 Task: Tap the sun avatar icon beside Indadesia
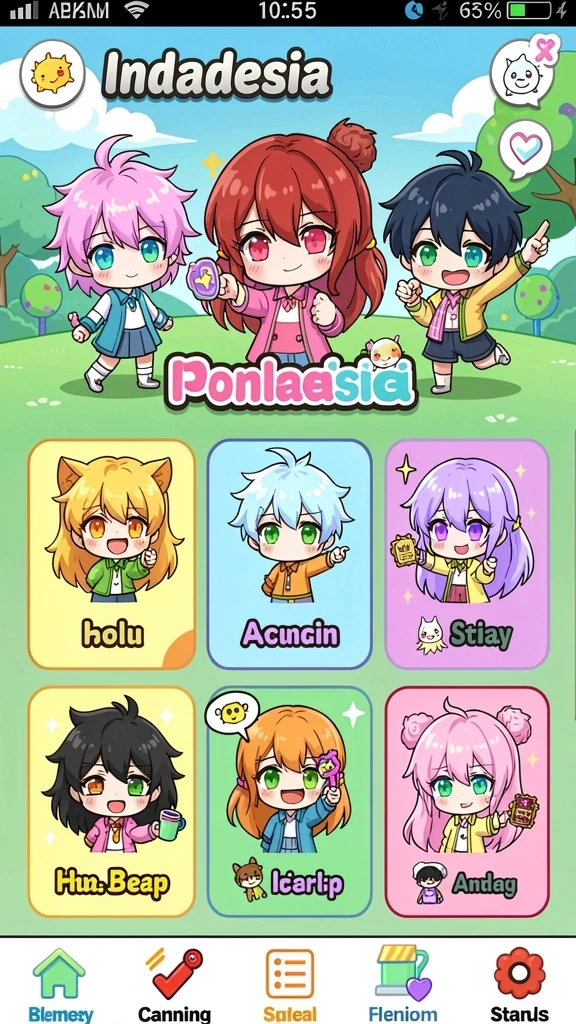pyautogui.click(x=53, y=74)
